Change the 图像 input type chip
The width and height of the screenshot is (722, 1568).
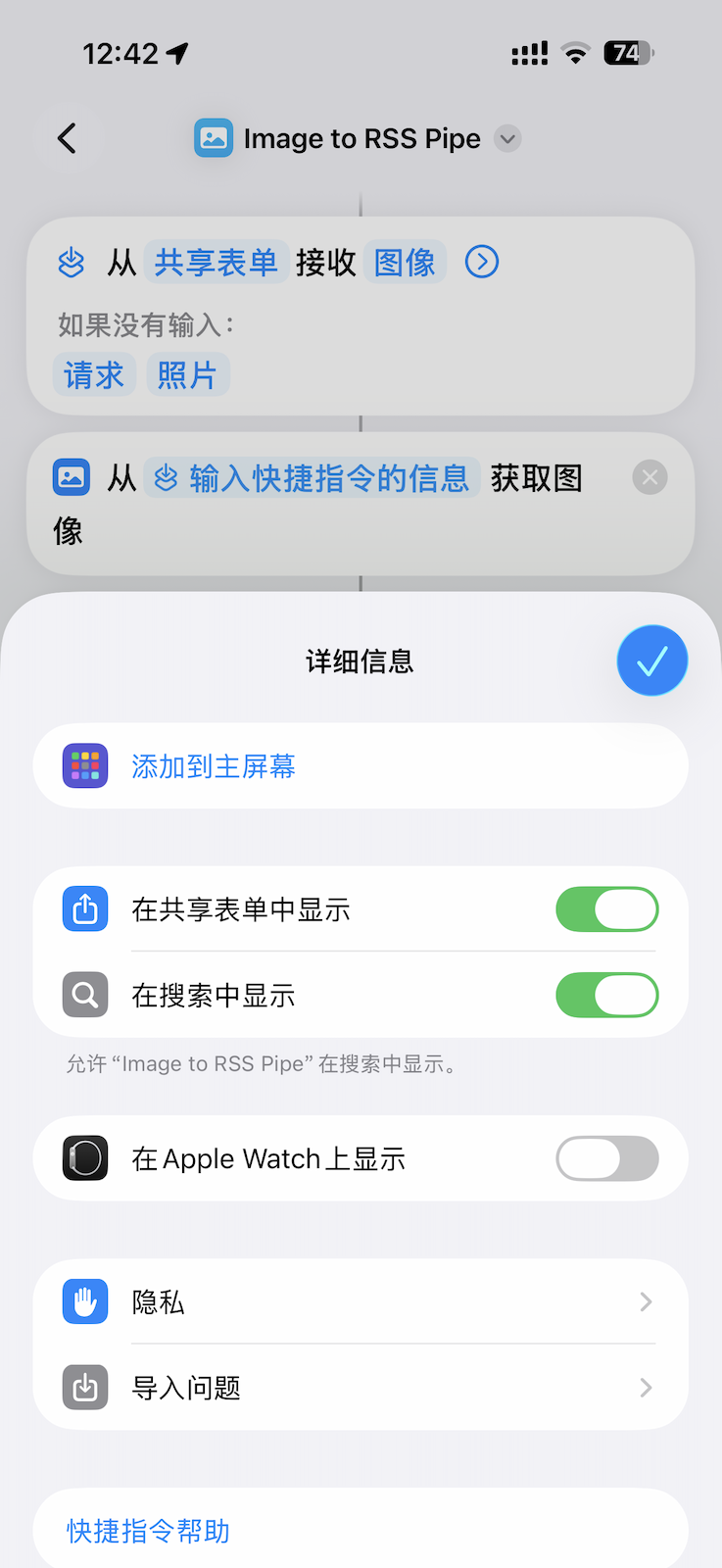pos(405,263)
